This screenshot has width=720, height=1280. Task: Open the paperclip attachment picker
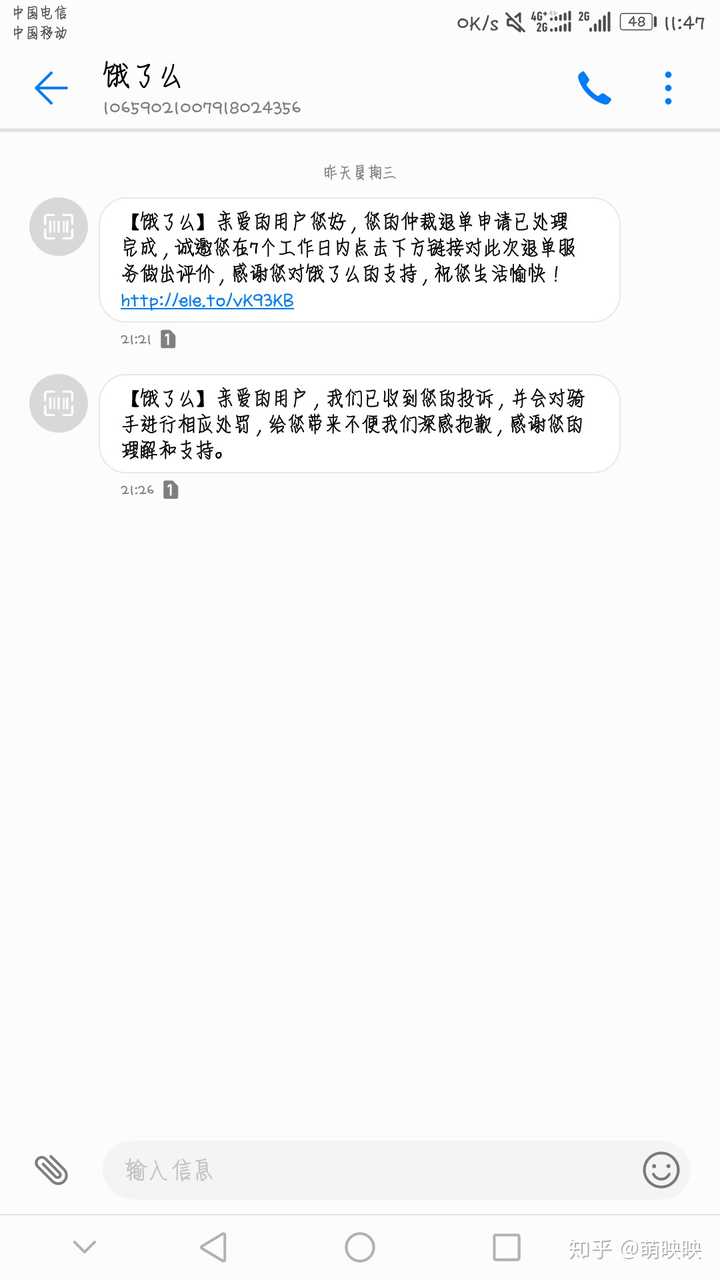point(51,1170)
